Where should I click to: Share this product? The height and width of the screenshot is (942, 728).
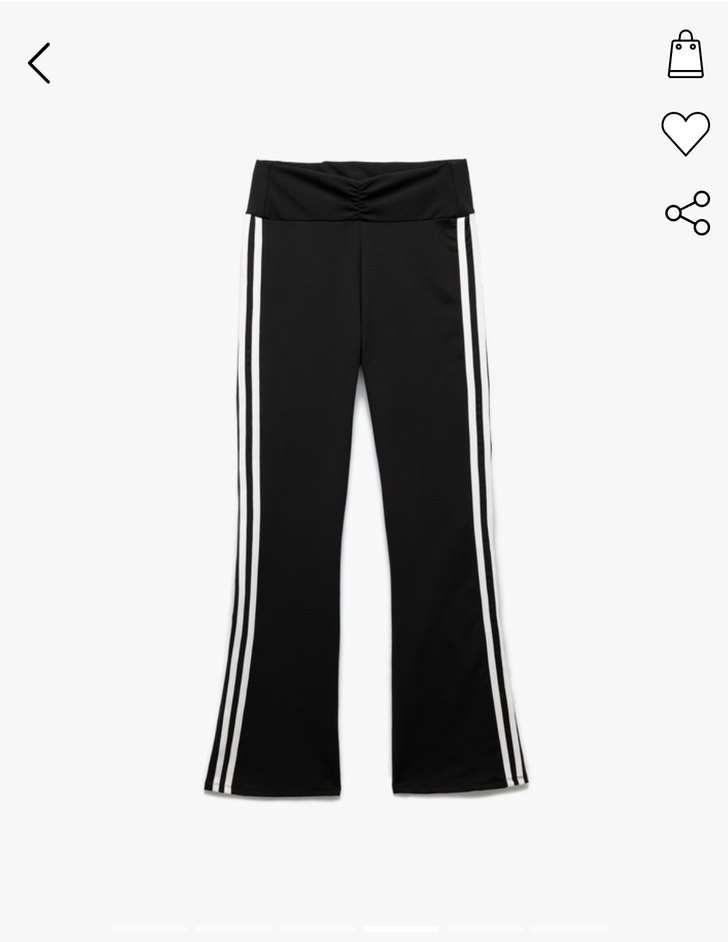coord(687,213)
